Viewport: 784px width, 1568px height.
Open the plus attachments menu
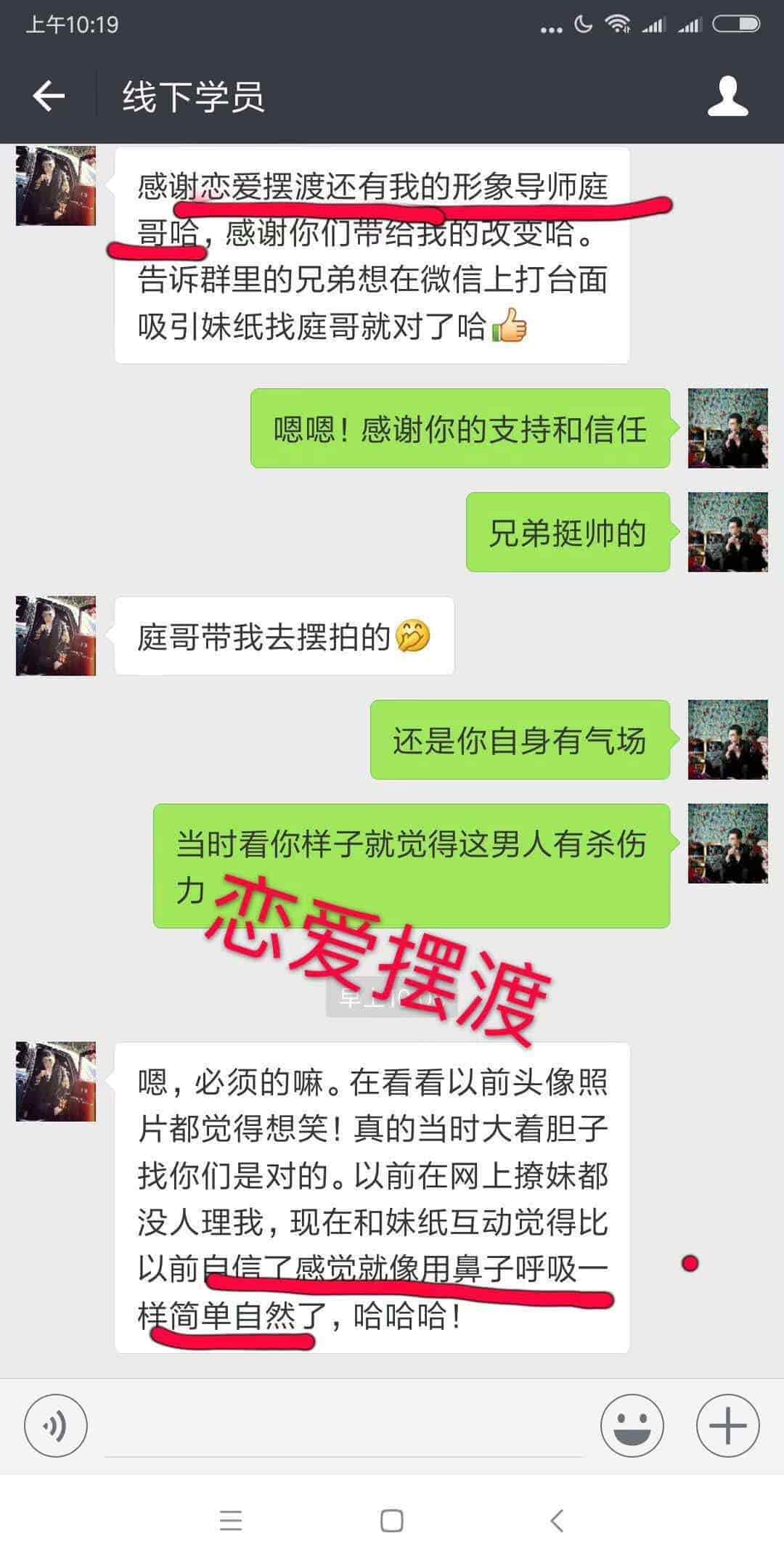click(727, 1426)
